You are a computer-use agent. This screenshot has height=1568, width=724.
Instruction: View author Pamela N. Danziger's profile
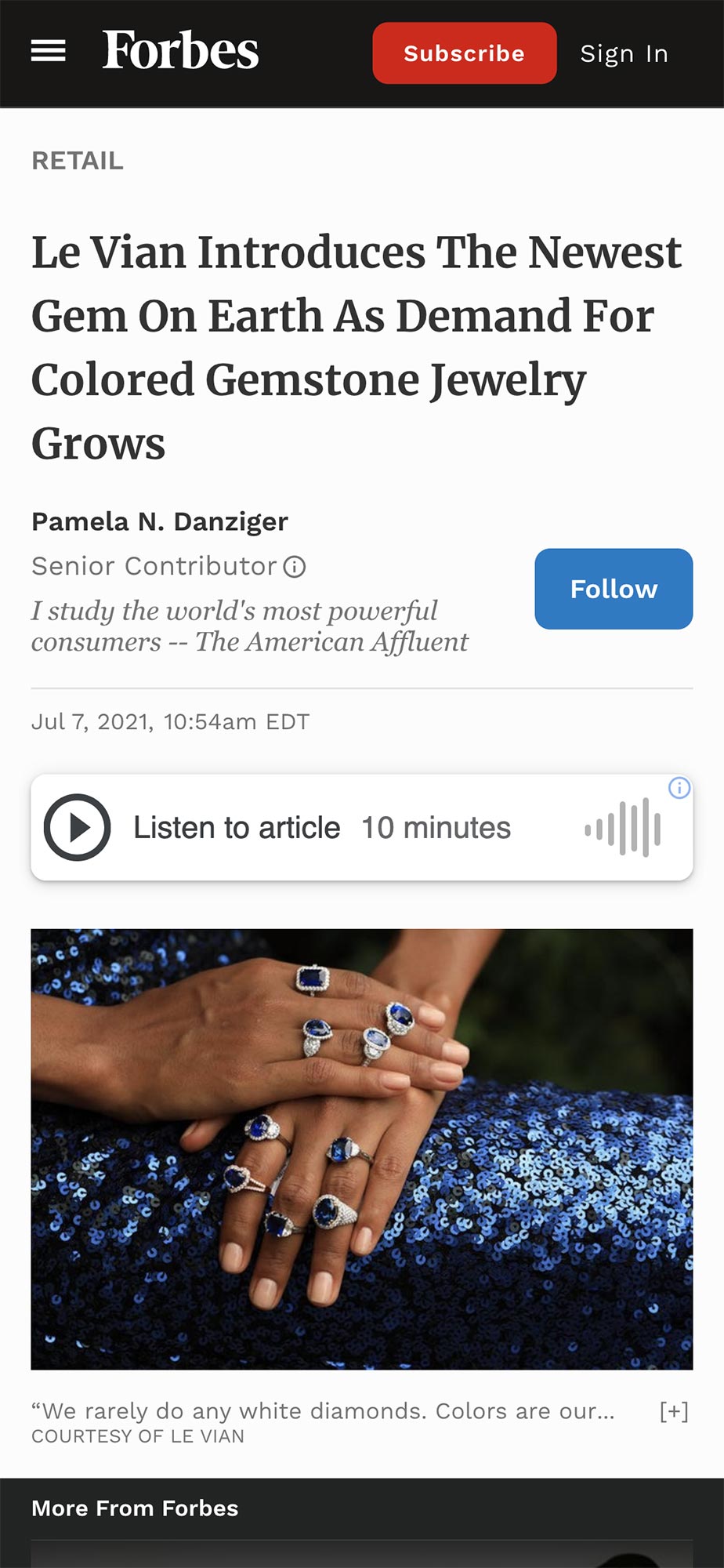coord(160,521)
